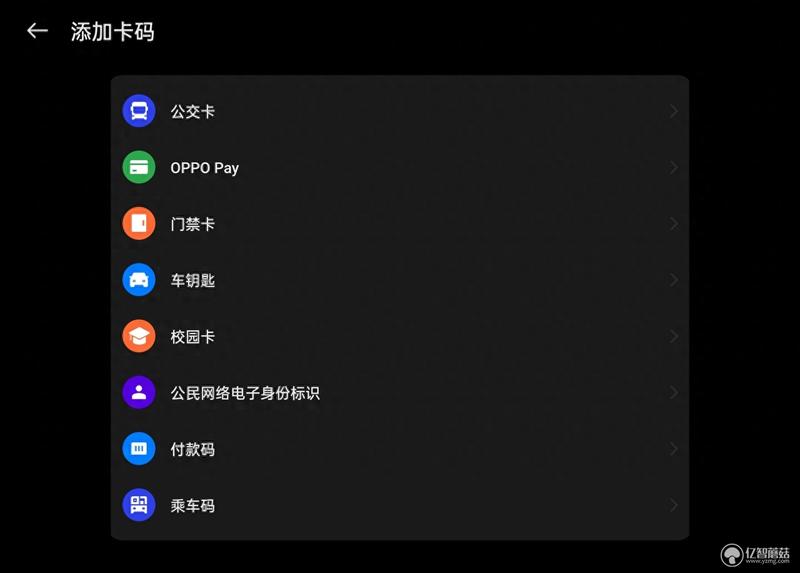The width and height of the screenshot is (800, 573).
Task: Select the 付款码 payment code row
Action: click(399, 449)
